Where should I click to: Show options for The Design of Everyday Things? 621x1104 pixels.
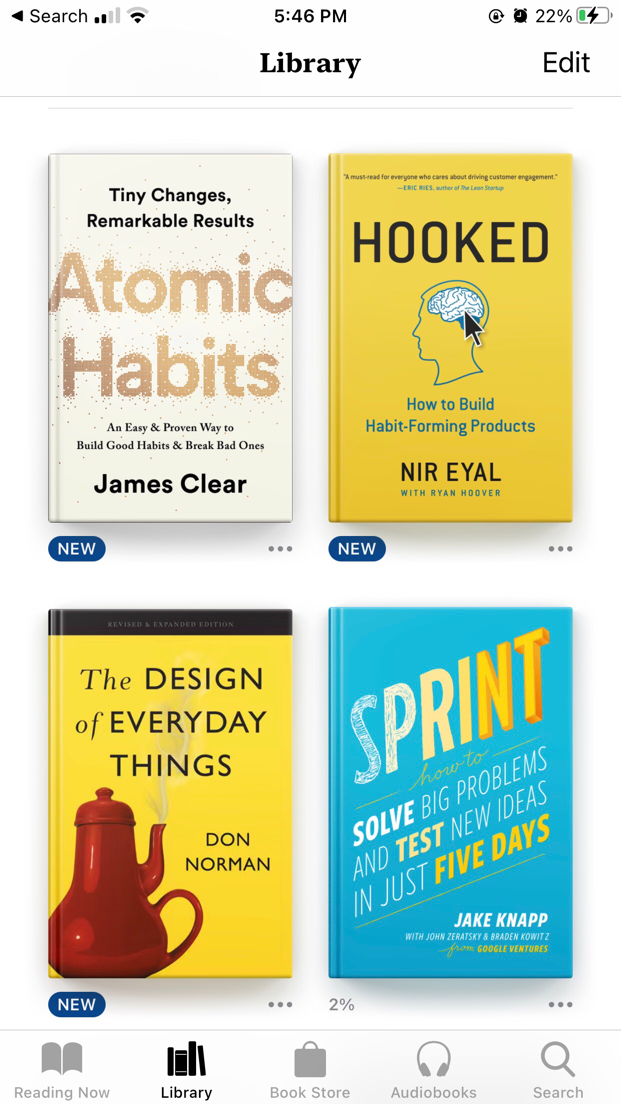point(280,1005)
